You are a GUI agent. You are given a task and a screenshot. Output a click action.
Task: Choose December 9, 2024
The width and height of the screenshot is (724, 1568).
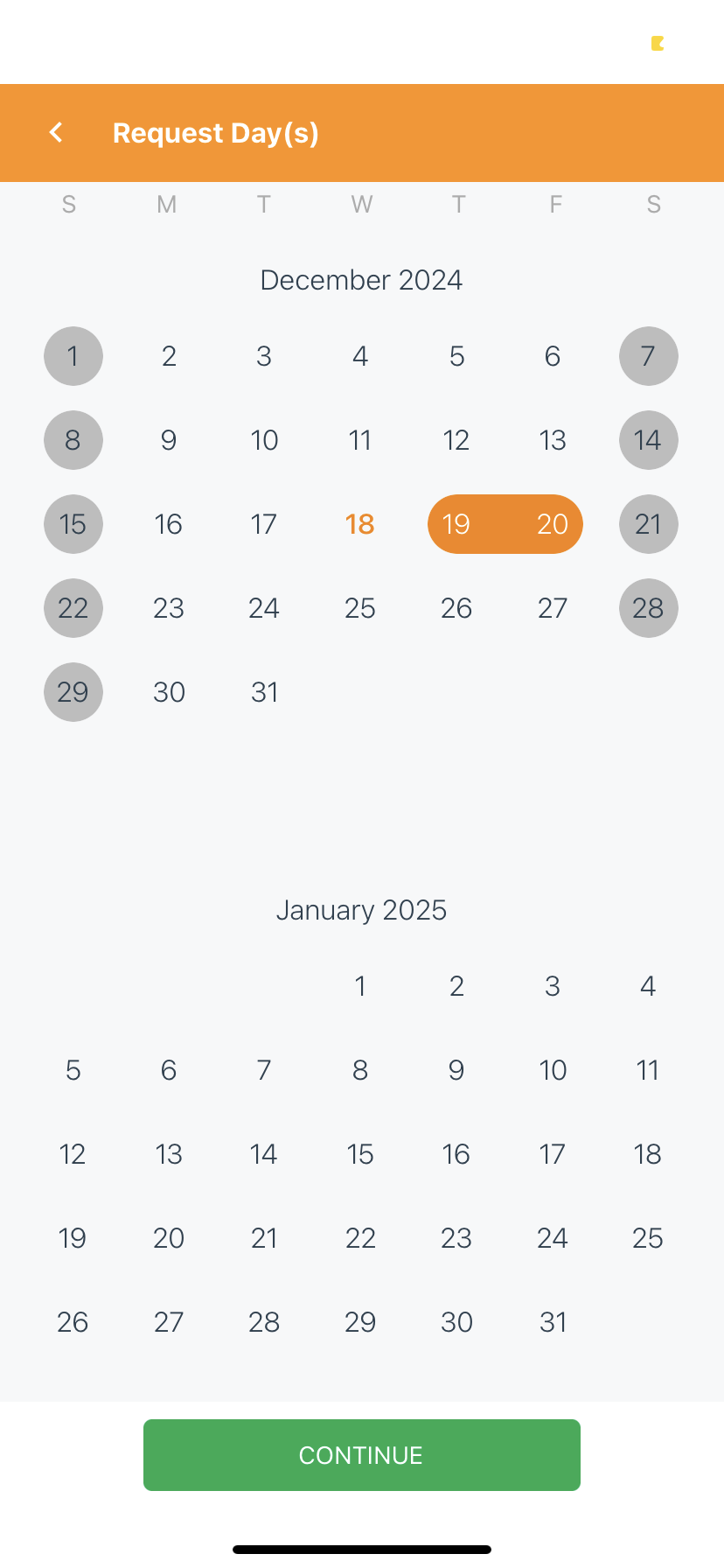click(169, 440)
